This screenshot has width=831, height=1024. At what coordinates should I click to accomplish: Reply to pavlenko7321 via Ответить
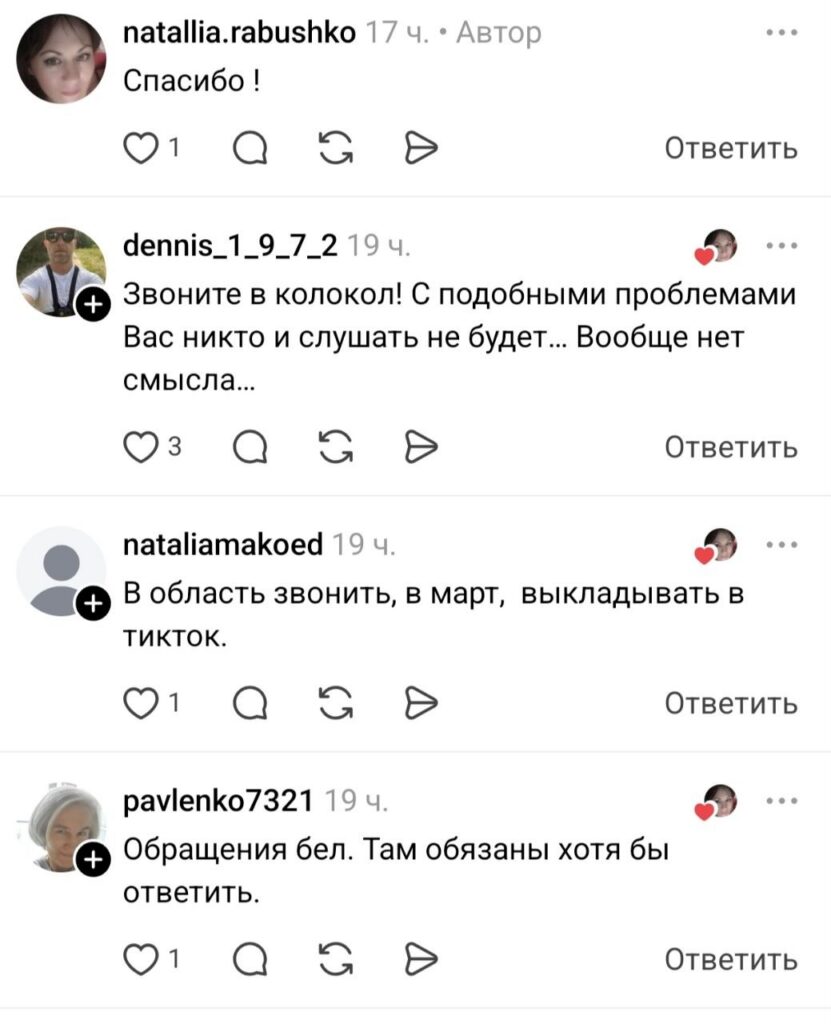point(731,960)
